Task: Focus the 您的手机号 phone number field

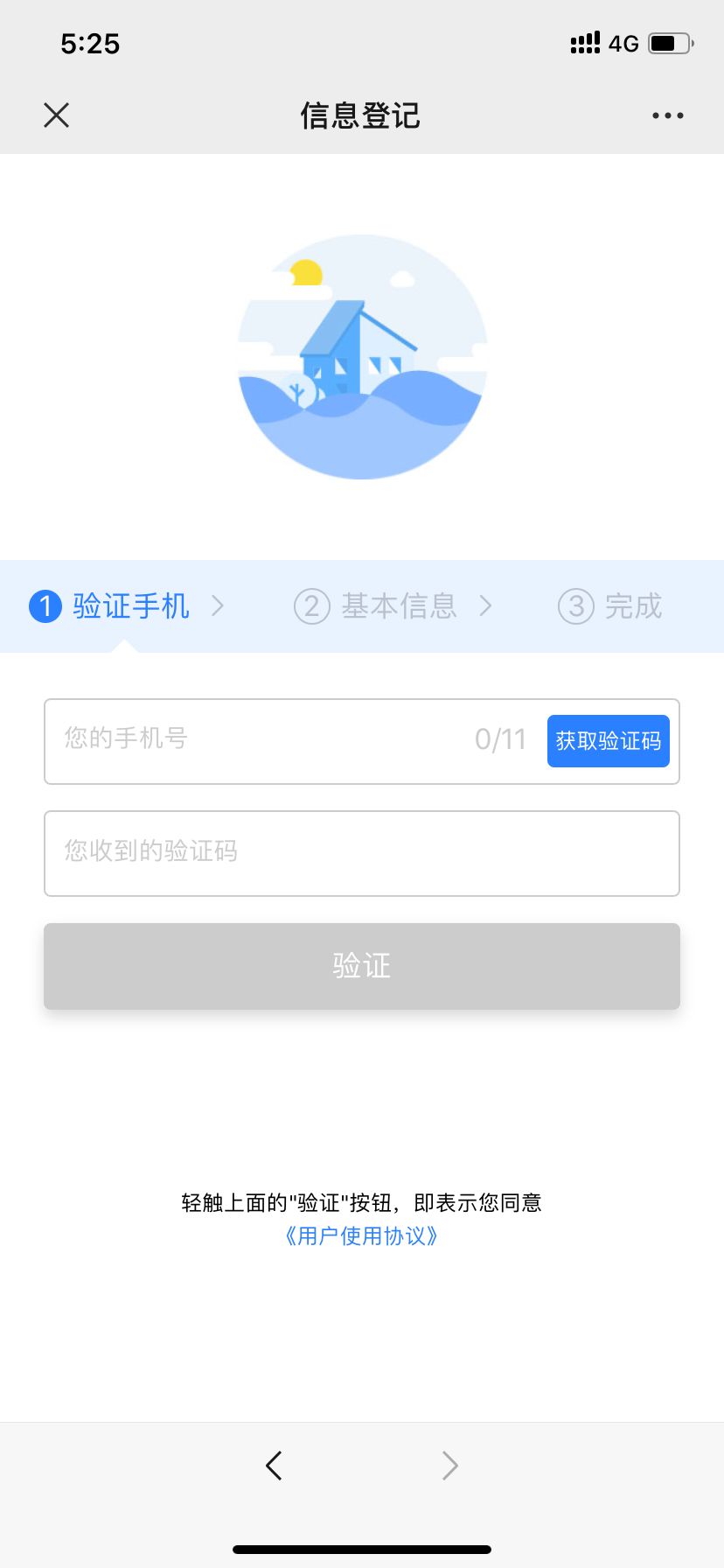Action: tap(262, 740)
